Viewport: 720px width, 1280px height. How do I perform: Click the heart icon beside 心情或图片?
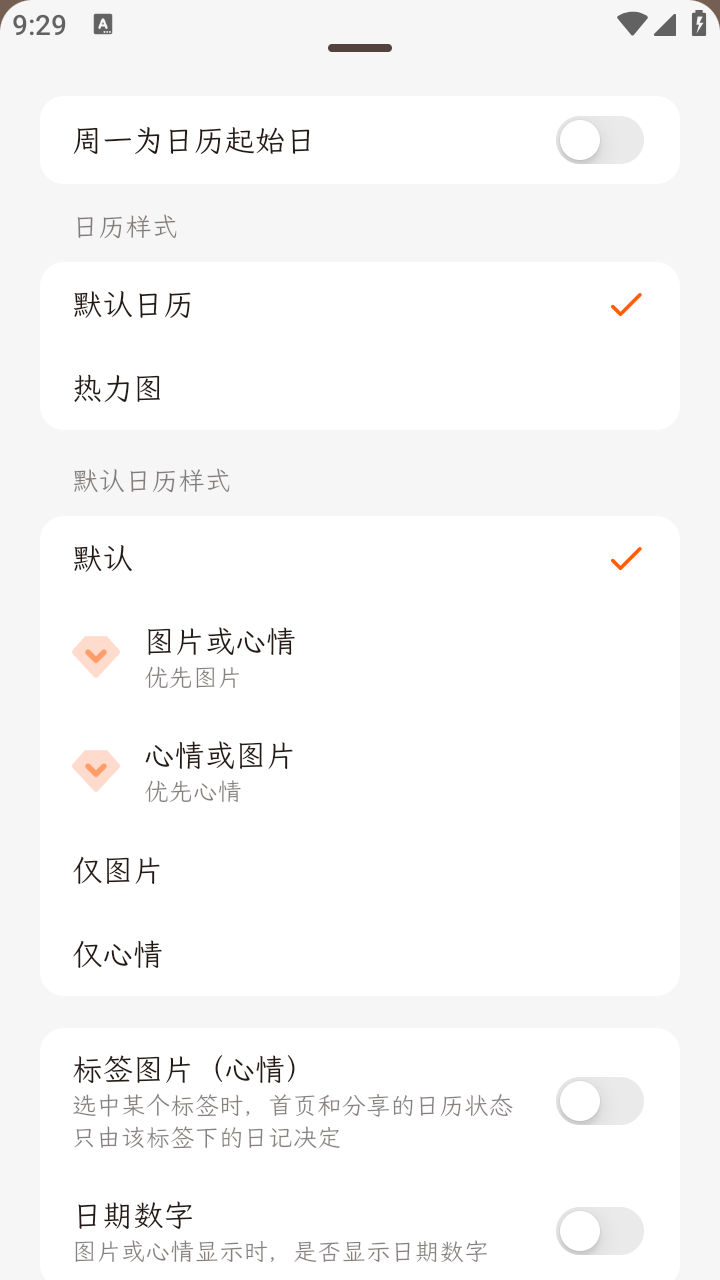click(95, 770)
